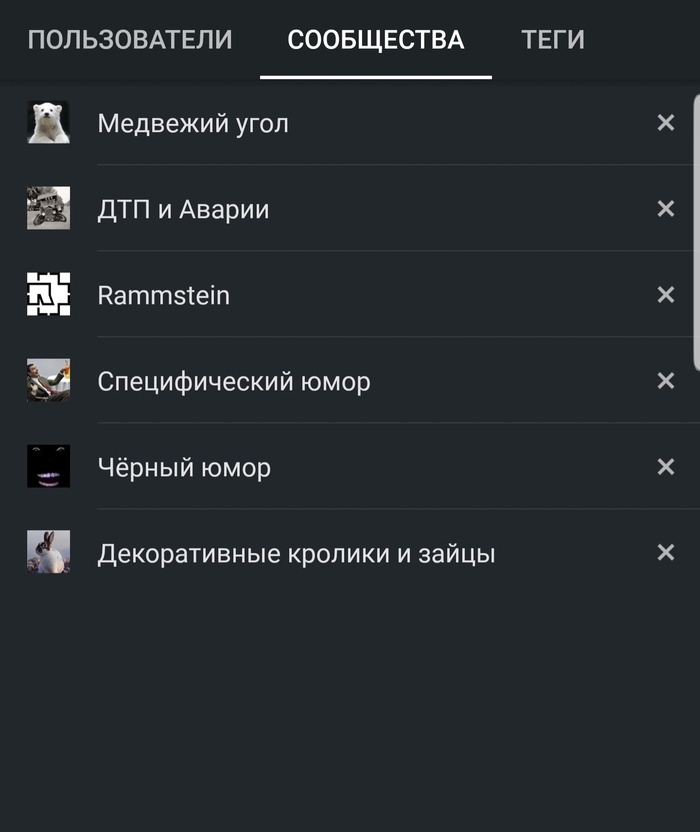Switch to the Теги tab
The height and width of the screenshot is (832, 700).
point(553,40)
